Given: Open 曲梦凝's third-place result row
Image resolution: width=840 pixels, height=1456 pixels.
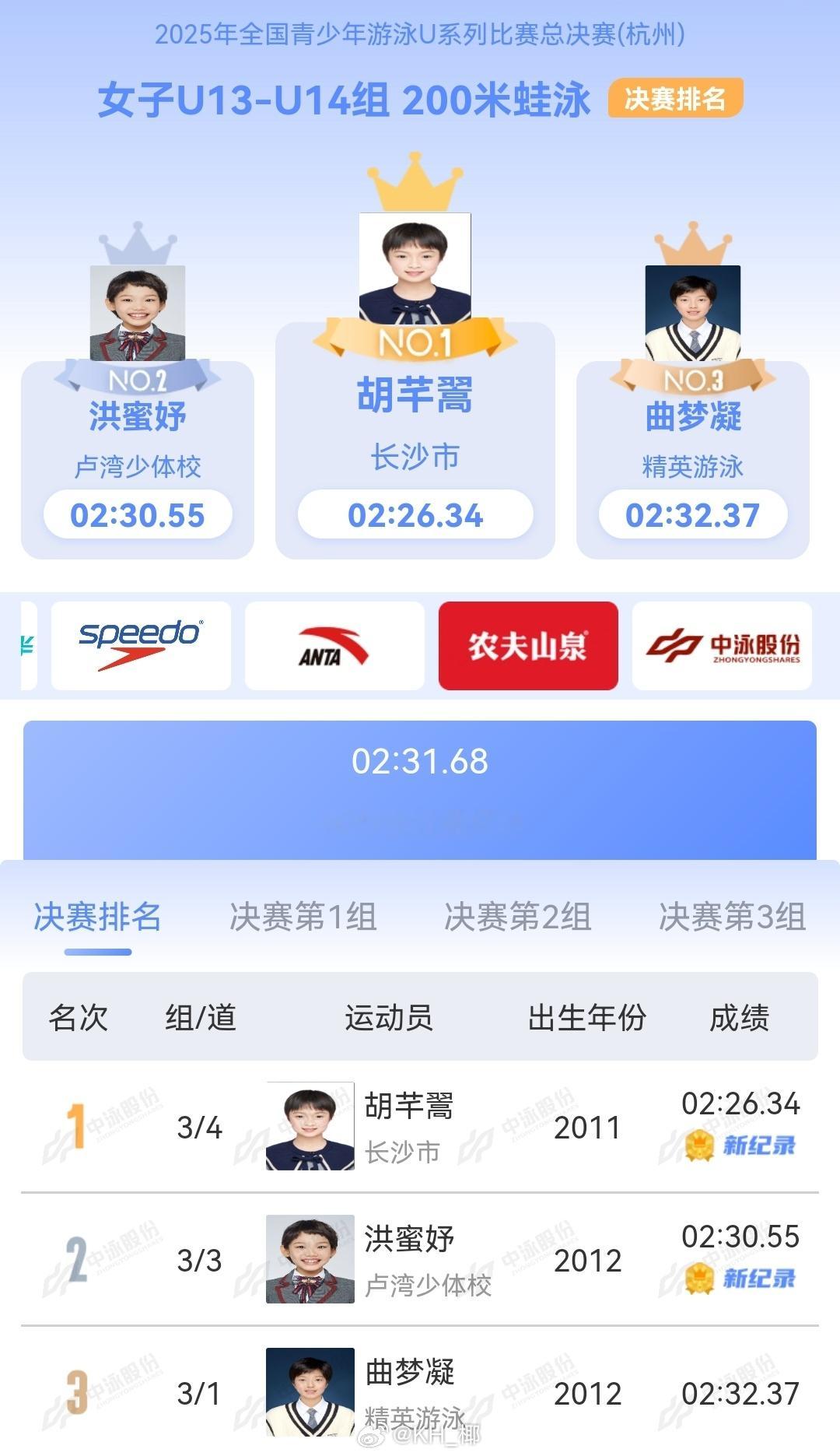Looking at the screenshot, I should coord(420,1391).
